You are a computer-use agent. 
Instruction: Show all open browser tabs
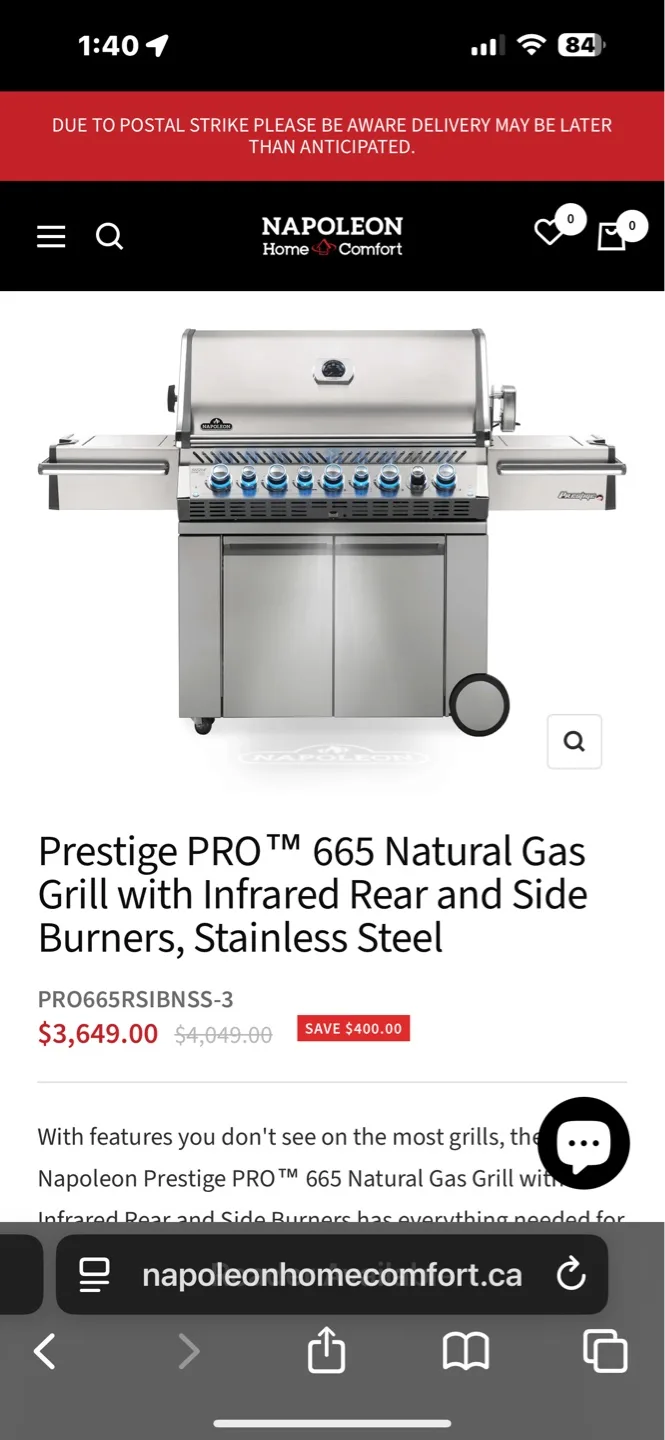[x=605, y=1350]
